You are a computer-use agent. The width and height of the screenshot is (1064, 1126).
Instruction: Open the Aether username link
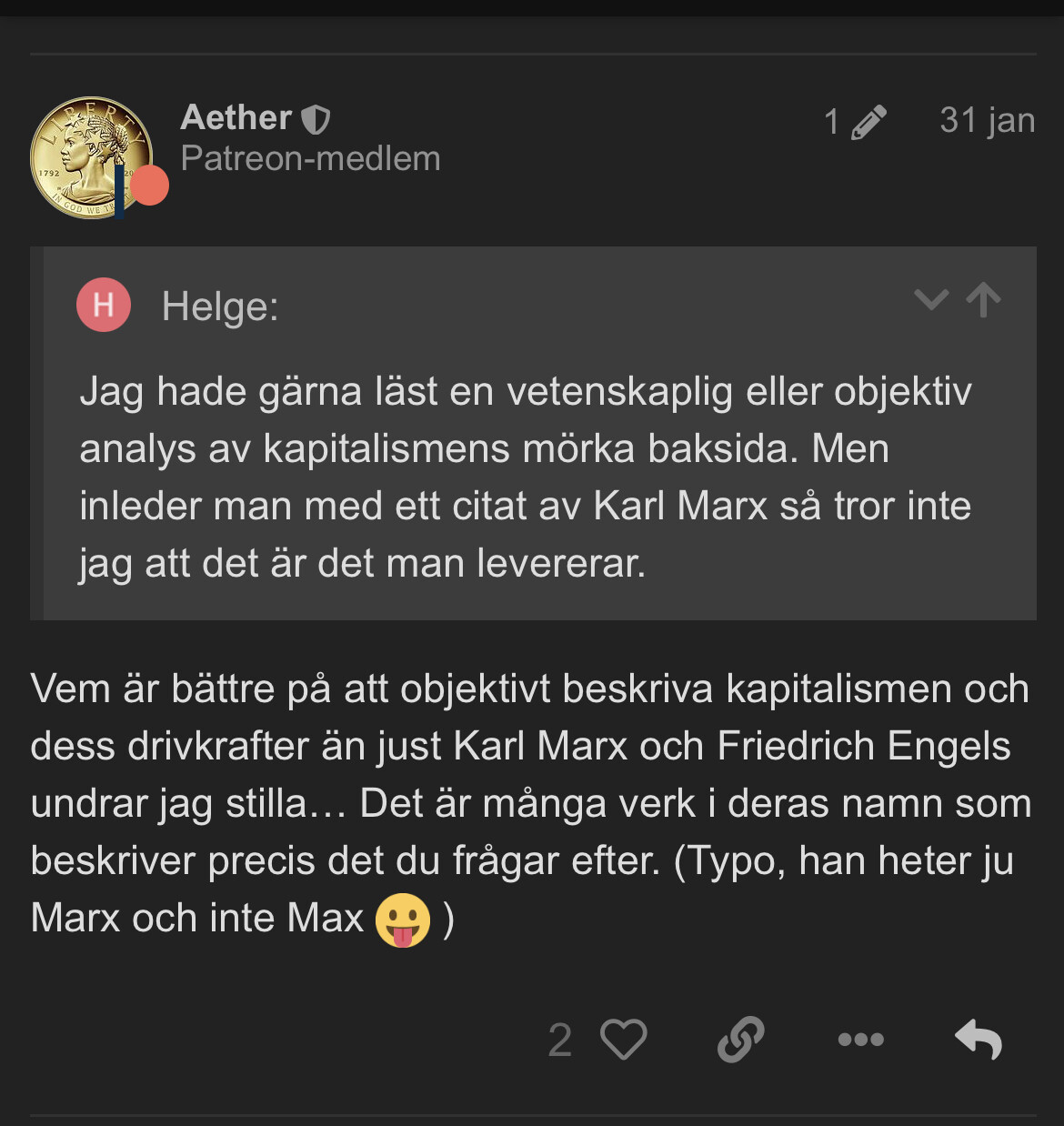click(x=236, y=118)
